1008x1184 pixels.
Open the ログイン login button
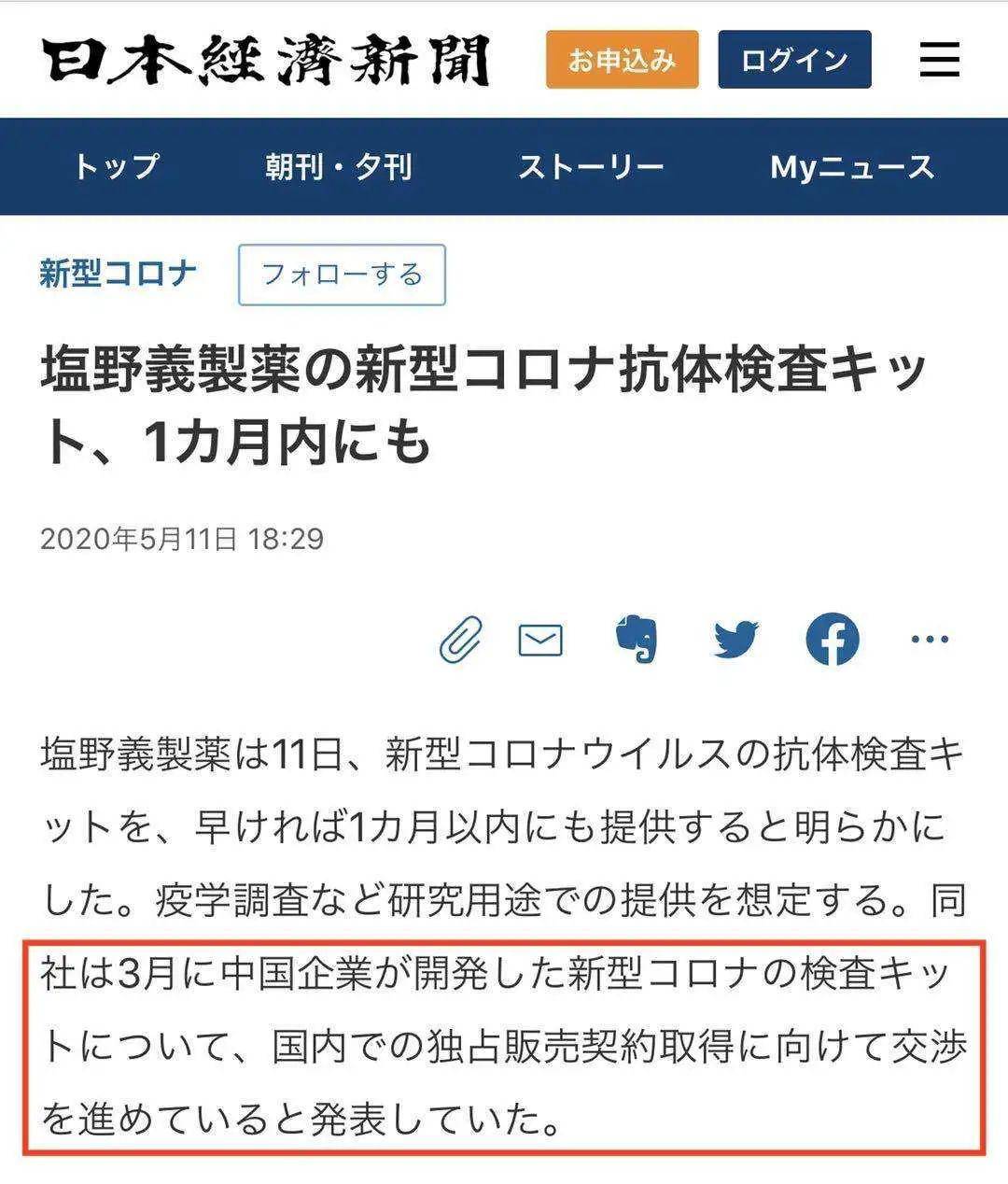coord(794,60)
